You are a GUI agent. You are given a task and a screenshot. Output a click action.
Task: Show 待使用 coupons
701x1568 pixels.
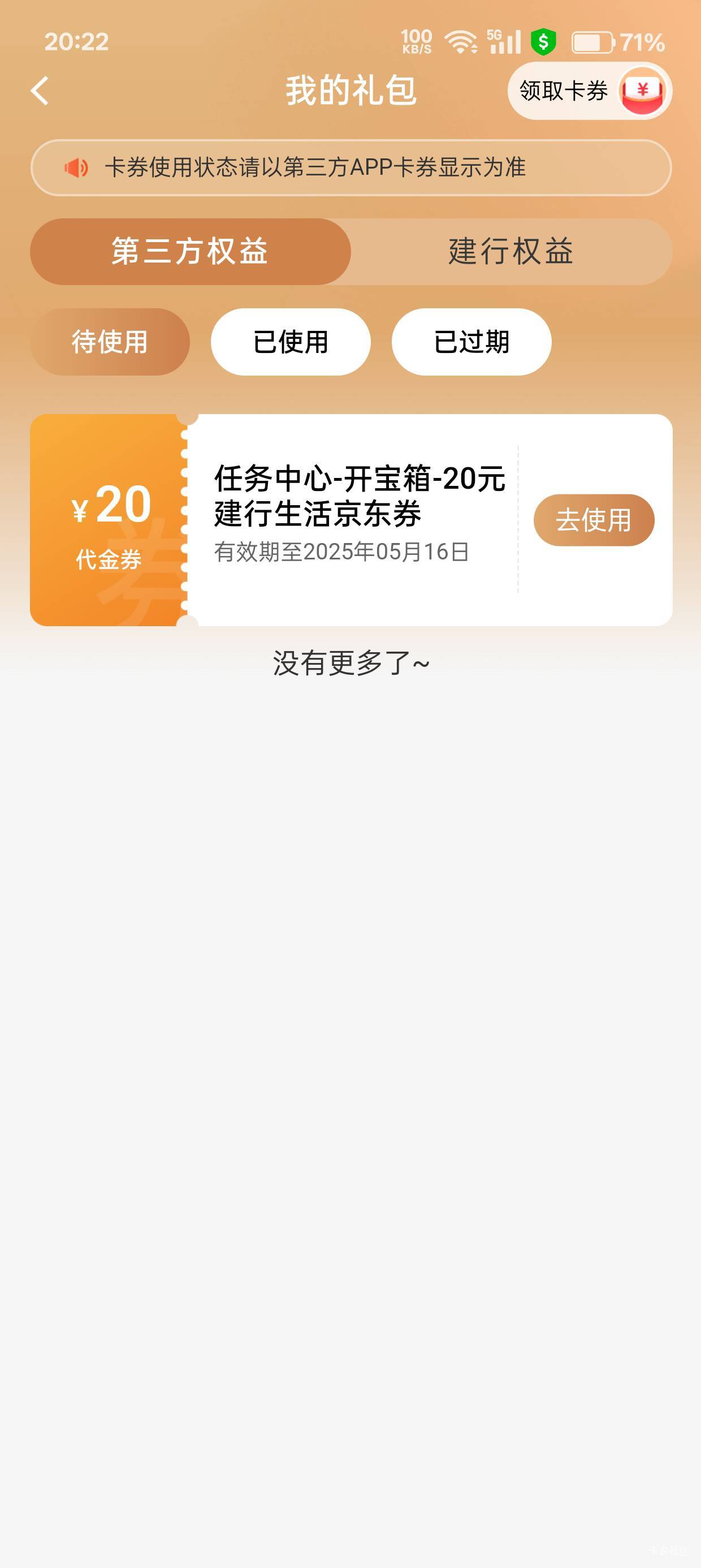pos(110,342)
